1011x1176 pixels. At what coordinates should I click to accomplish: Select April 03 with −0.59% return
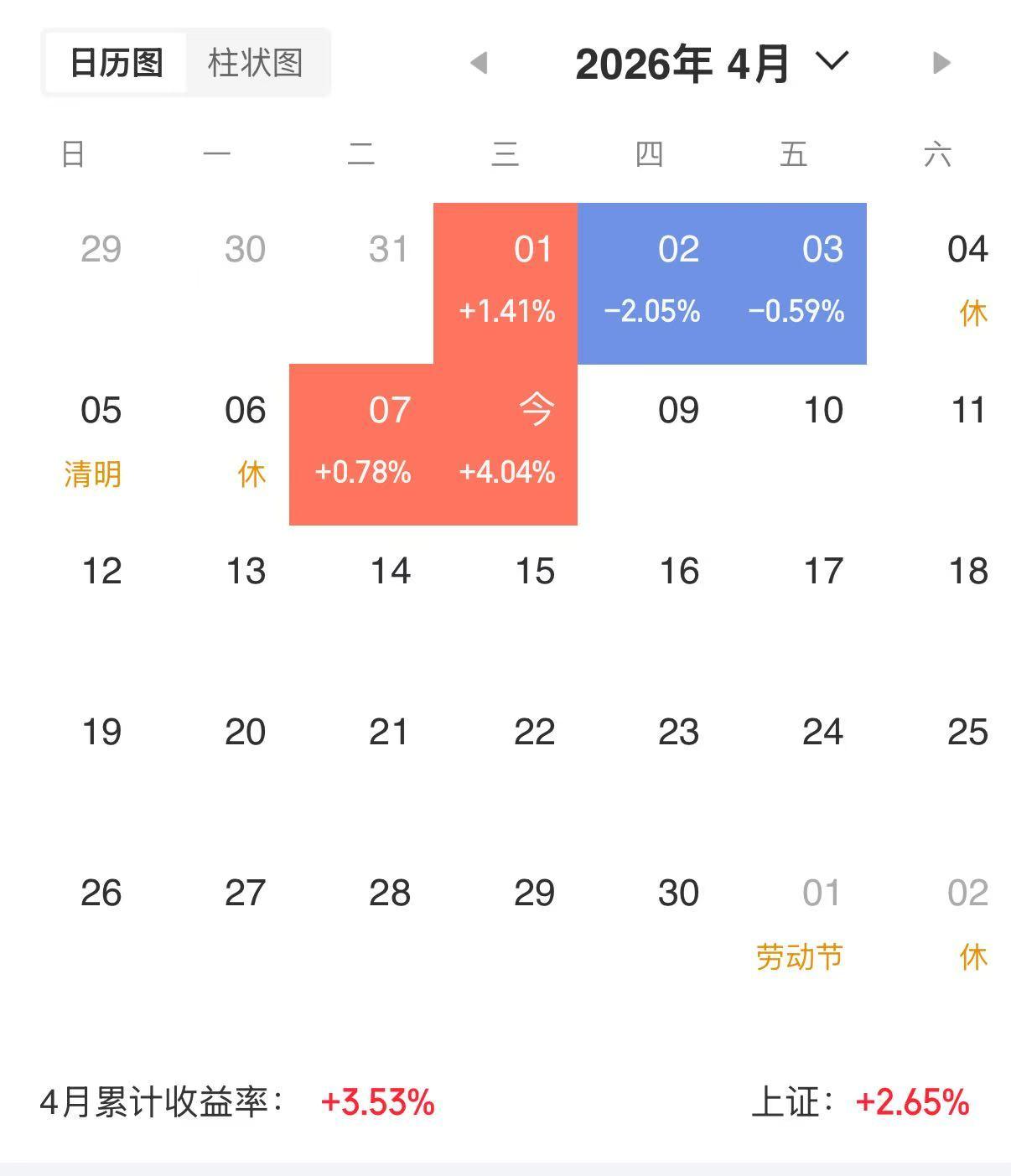click(795, 283)
